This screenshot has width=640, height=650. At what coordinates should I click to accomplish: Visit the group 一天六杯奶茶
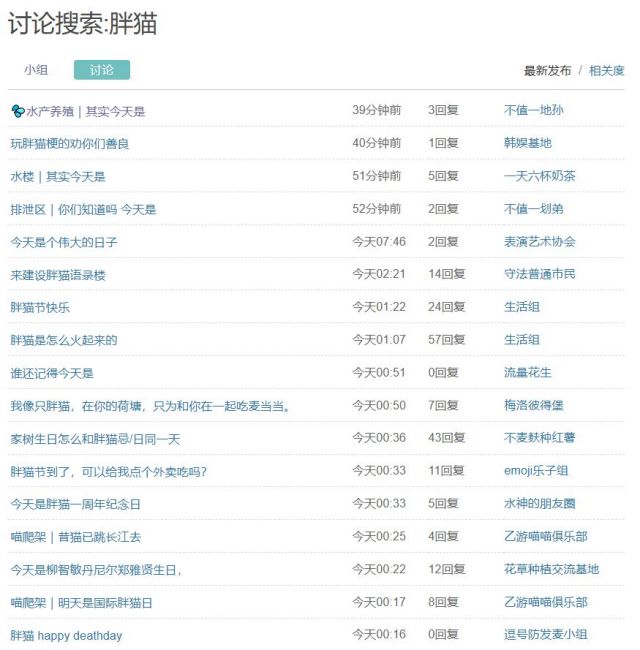click(539, 176)
